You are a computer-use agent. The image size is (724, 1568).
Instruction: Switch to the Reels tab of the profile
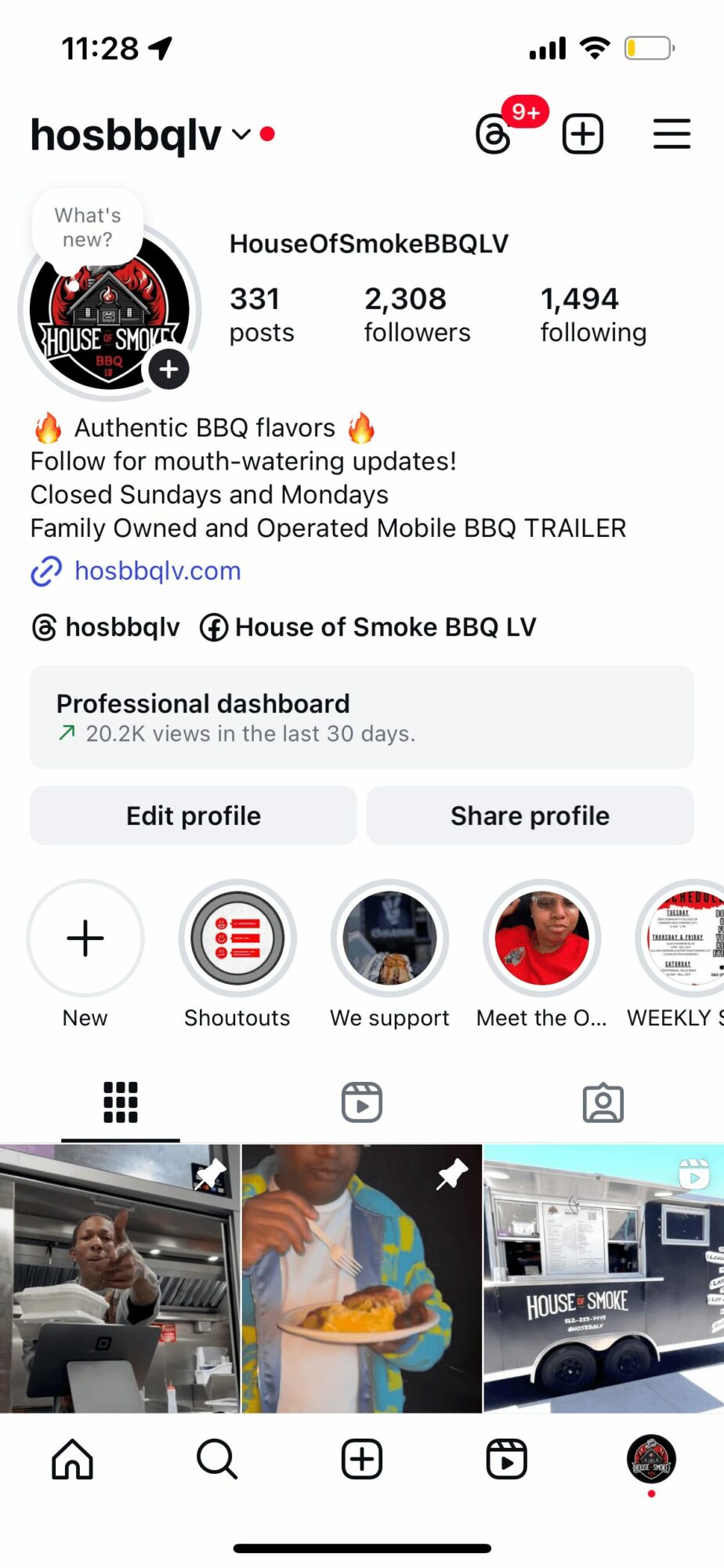click(x=361, y=1102)
